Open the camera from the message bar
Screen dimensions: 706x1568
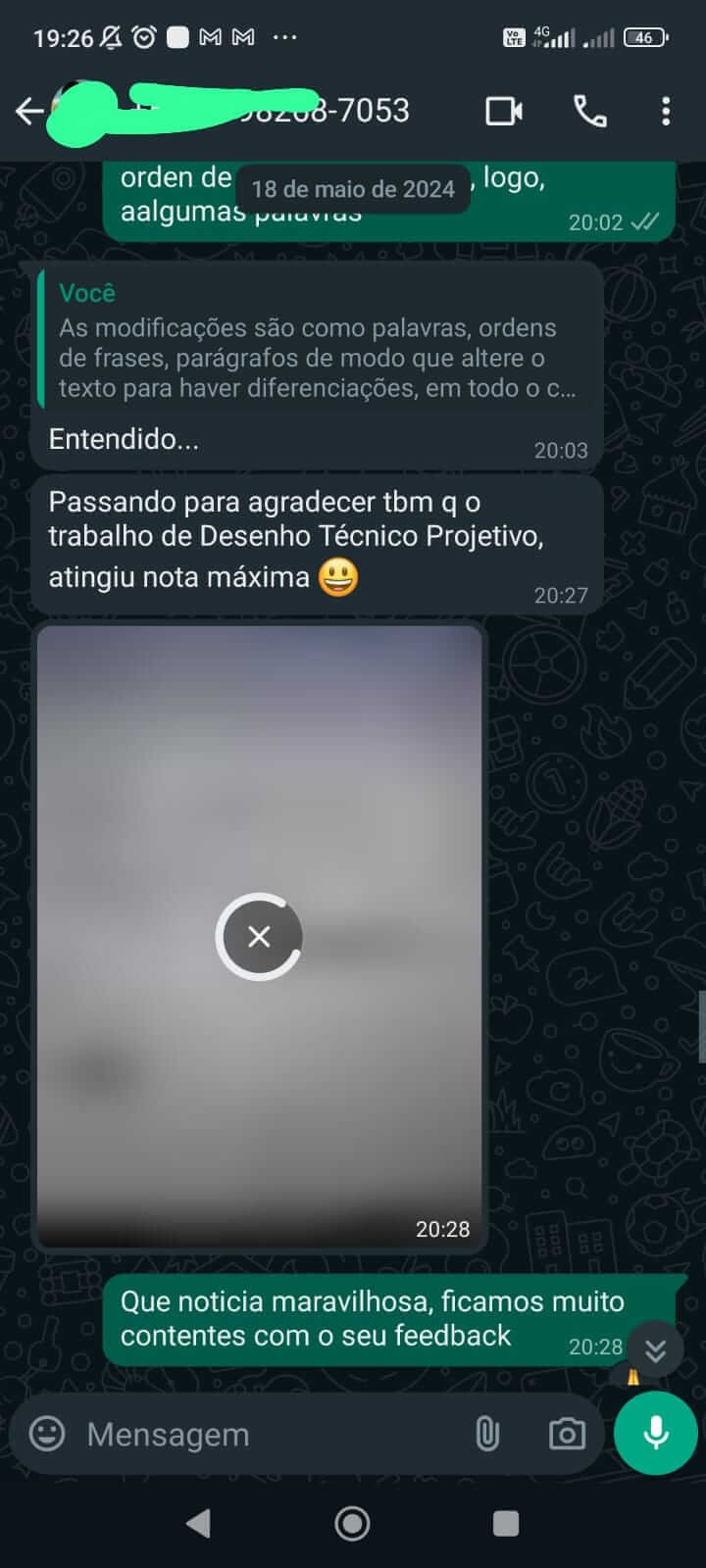[x=567, y=1435]
